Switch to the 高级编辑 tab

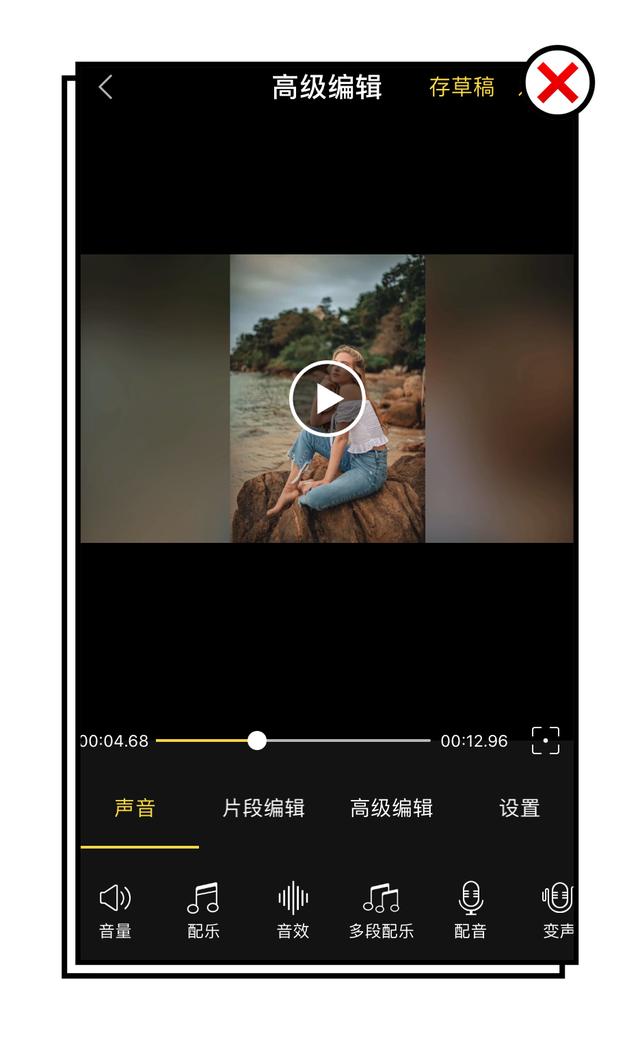[391, 808]
